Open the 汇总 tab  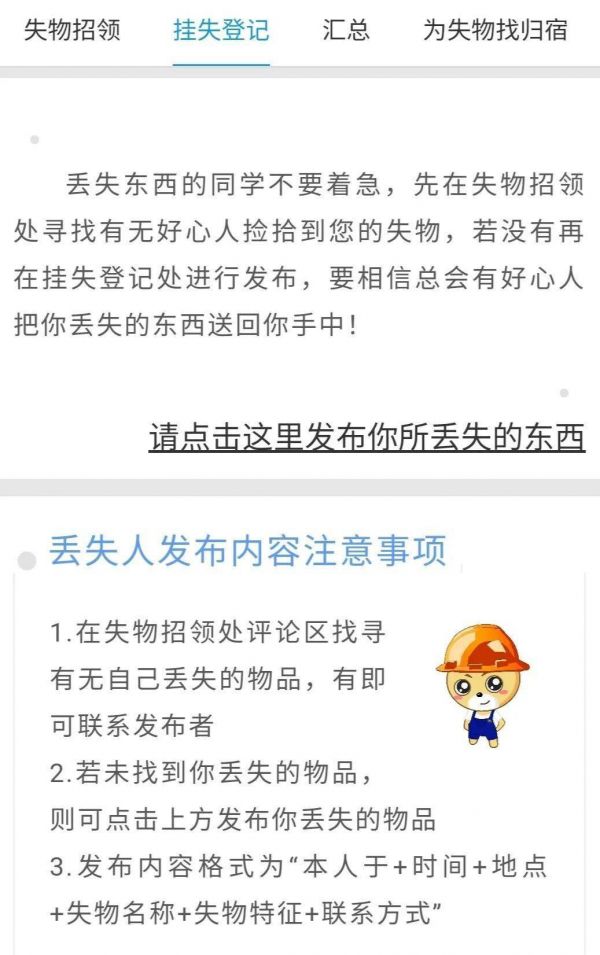coord(346,30)
